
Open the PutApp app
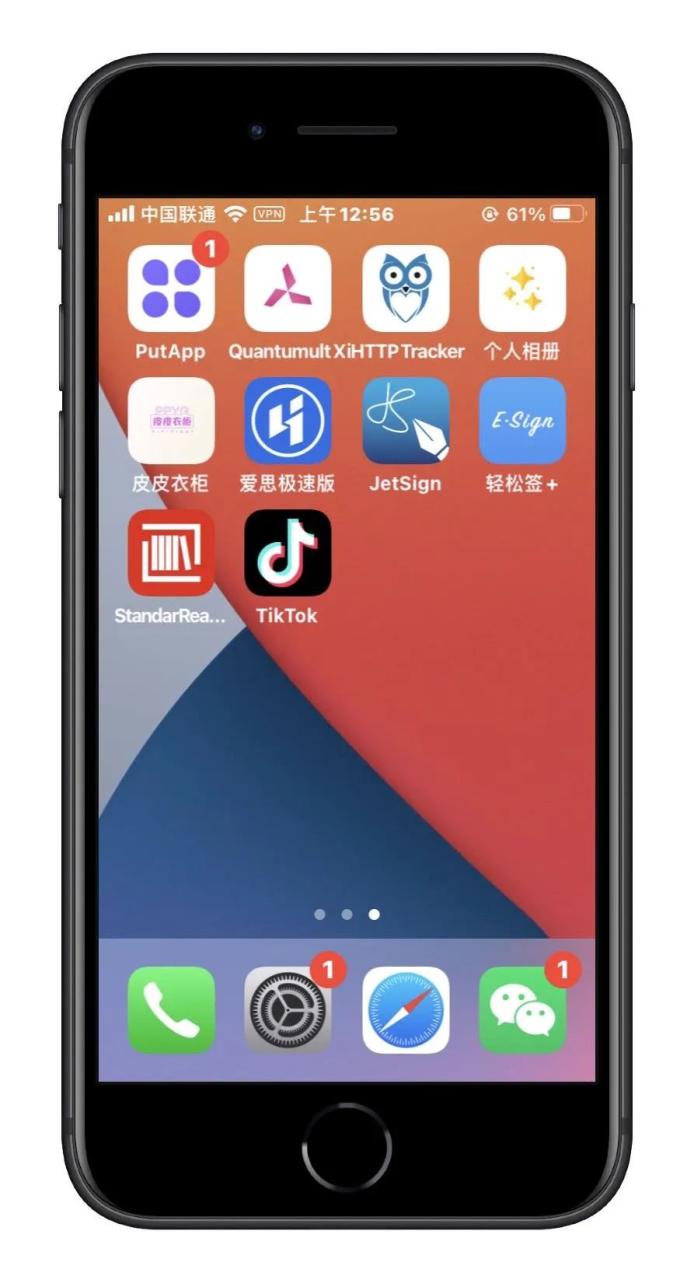point(171,289)
